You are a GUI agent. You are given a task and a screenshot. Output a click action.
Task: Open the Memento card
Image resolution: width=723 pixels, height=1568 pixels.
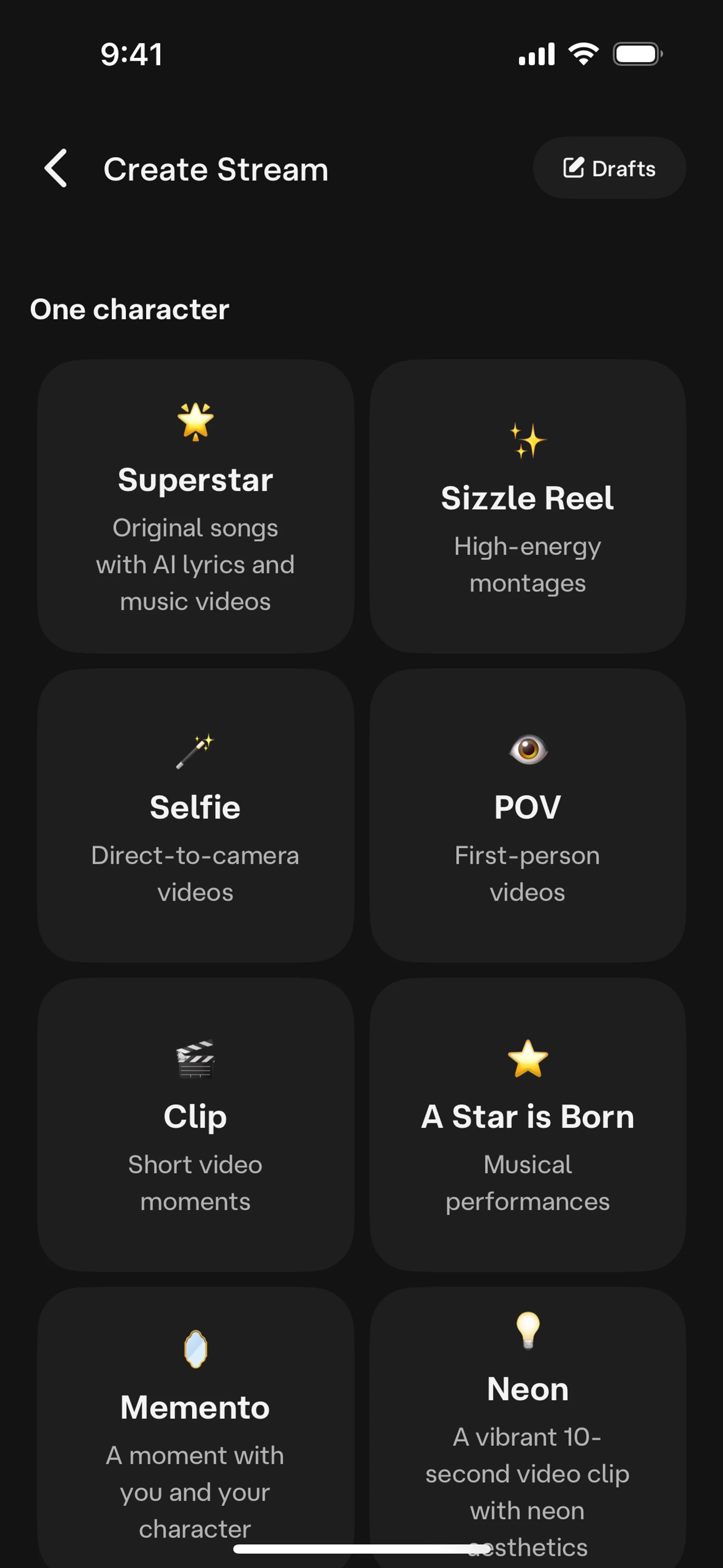pos(195,1418)
